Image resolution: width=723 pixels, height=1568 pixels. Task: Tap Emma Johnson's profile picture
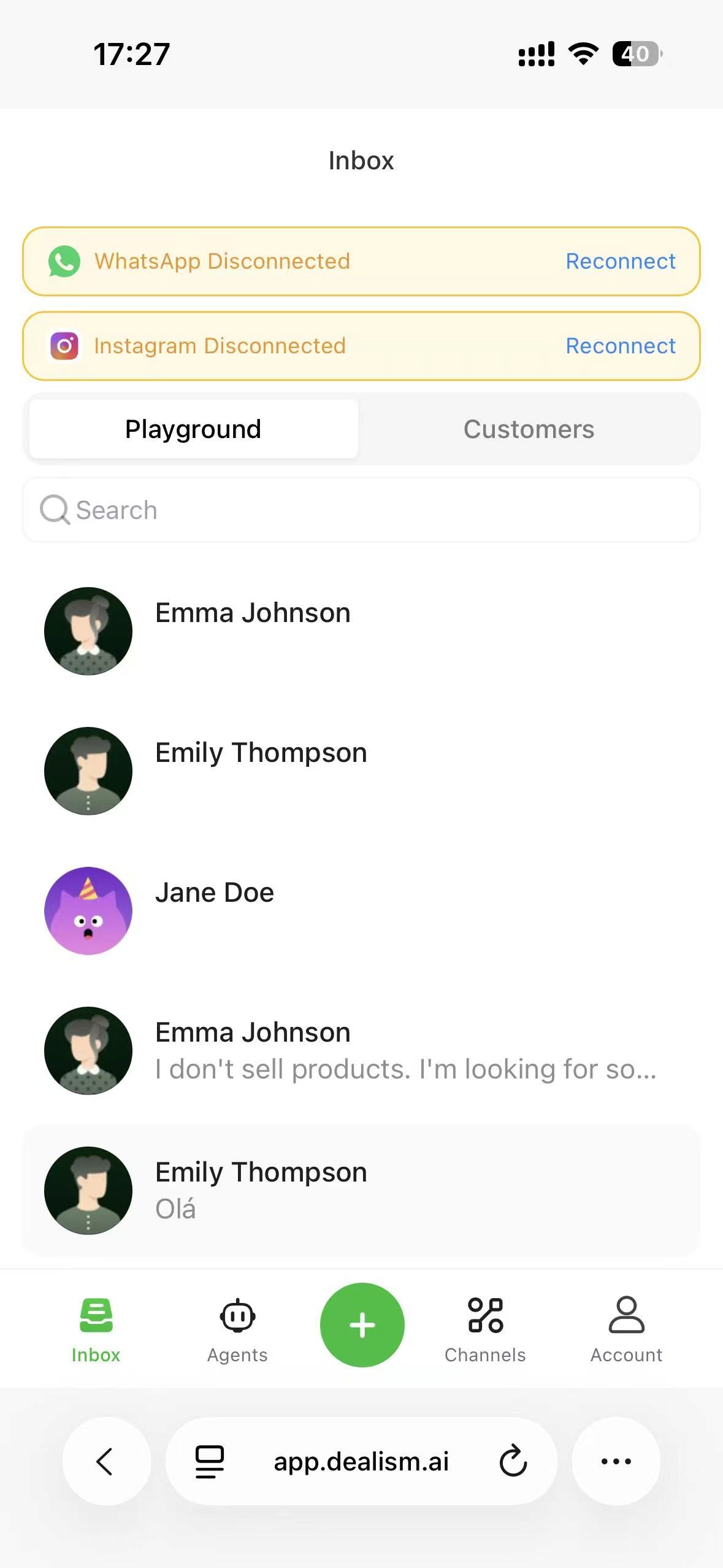click(x=89, y=631)
